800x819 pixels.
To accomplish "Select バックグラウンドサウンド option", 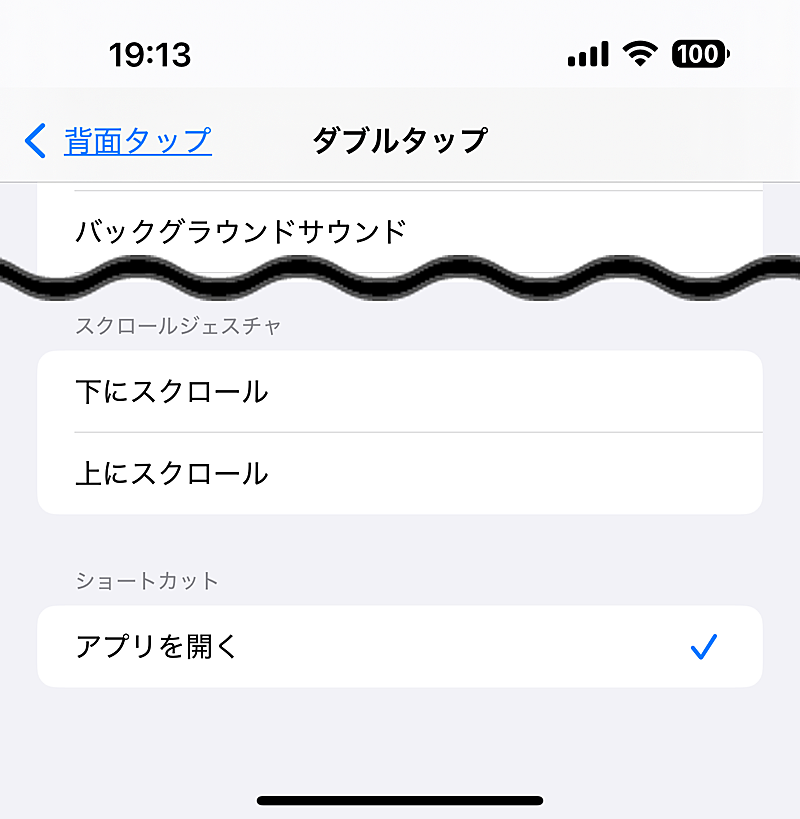I will tap(240, 231).
